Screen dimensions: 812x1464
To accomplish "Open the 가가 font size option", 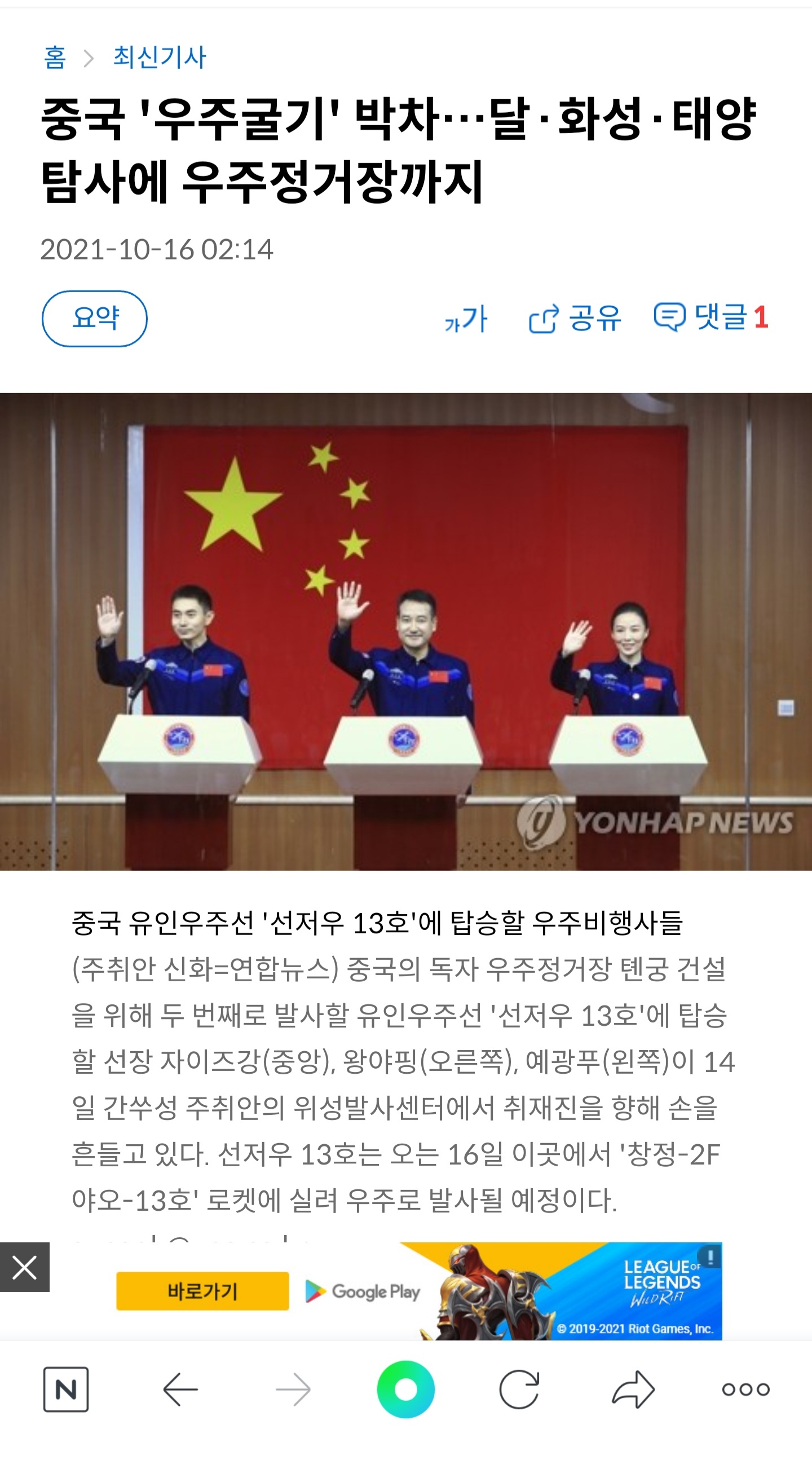I will click(466, 318).
